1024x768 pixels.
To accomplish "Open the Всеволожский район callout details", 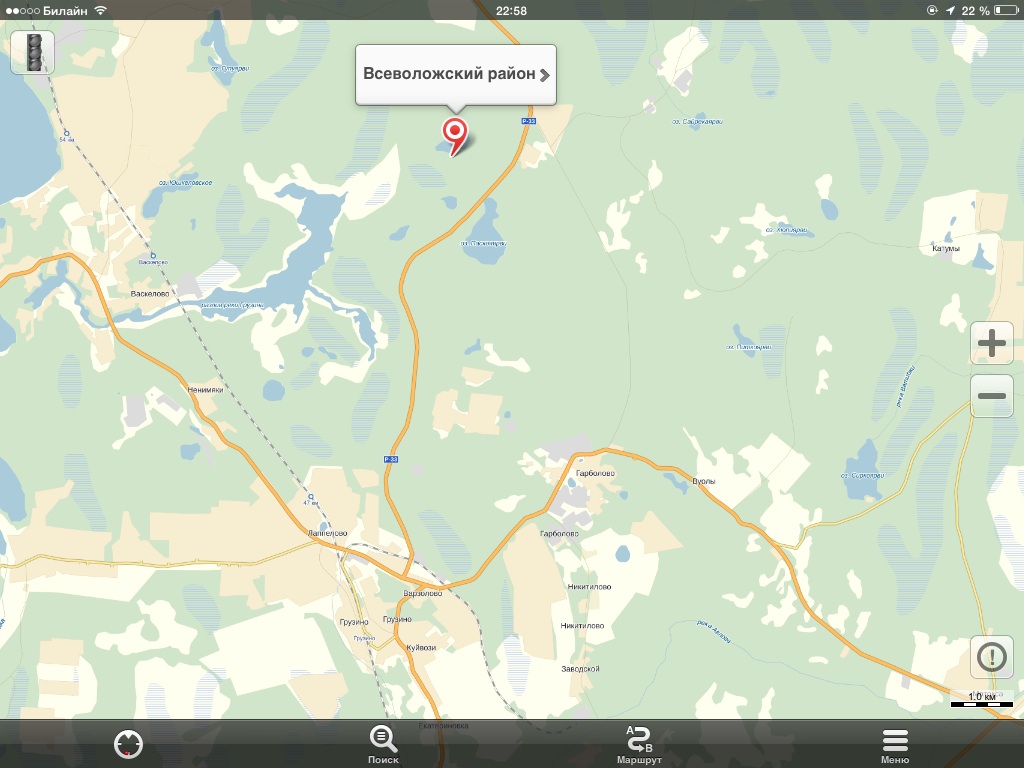I will (456, 75).
